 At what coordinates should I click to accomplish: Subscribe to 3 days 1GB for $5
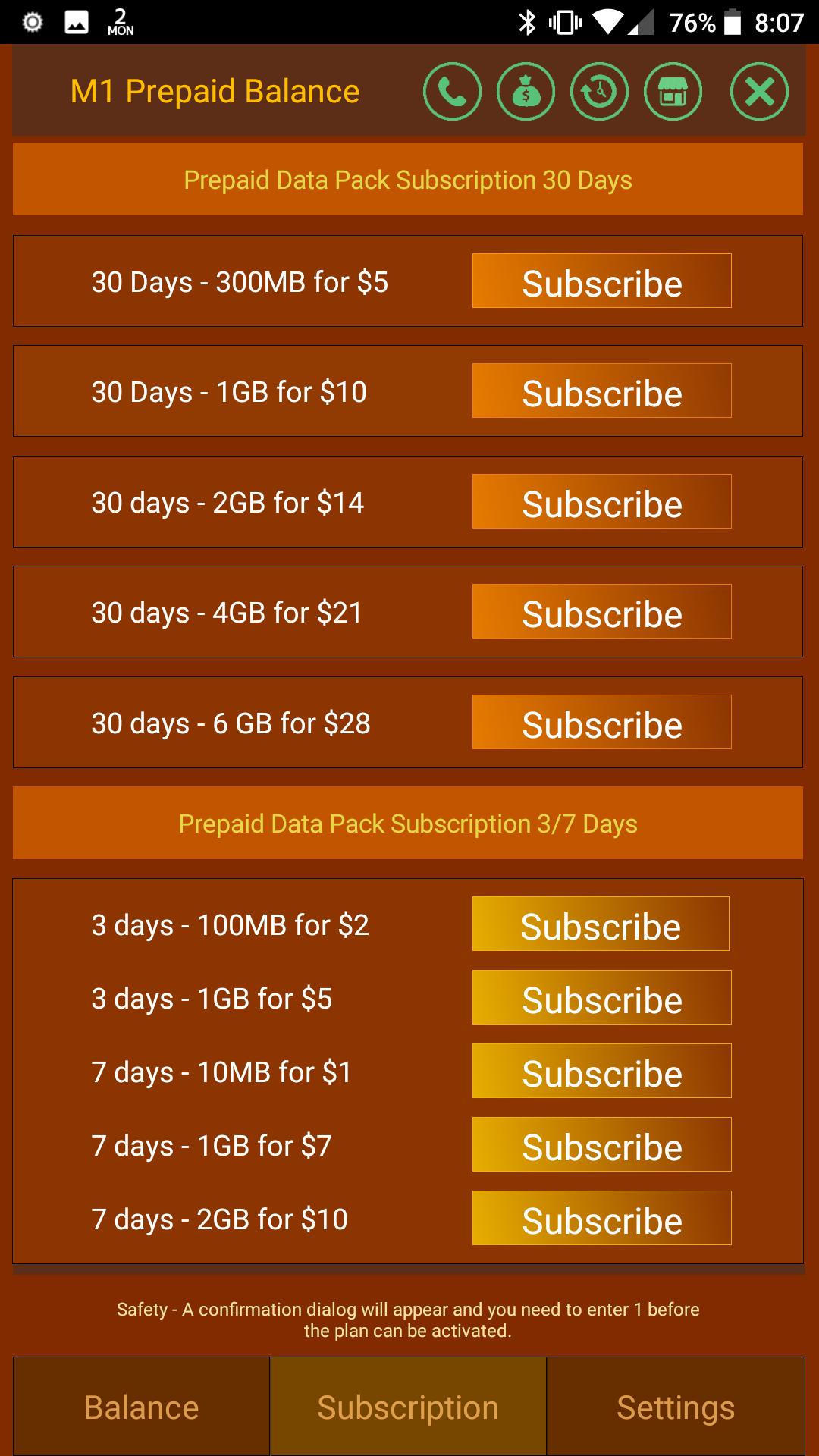click(x=601, y=998)
